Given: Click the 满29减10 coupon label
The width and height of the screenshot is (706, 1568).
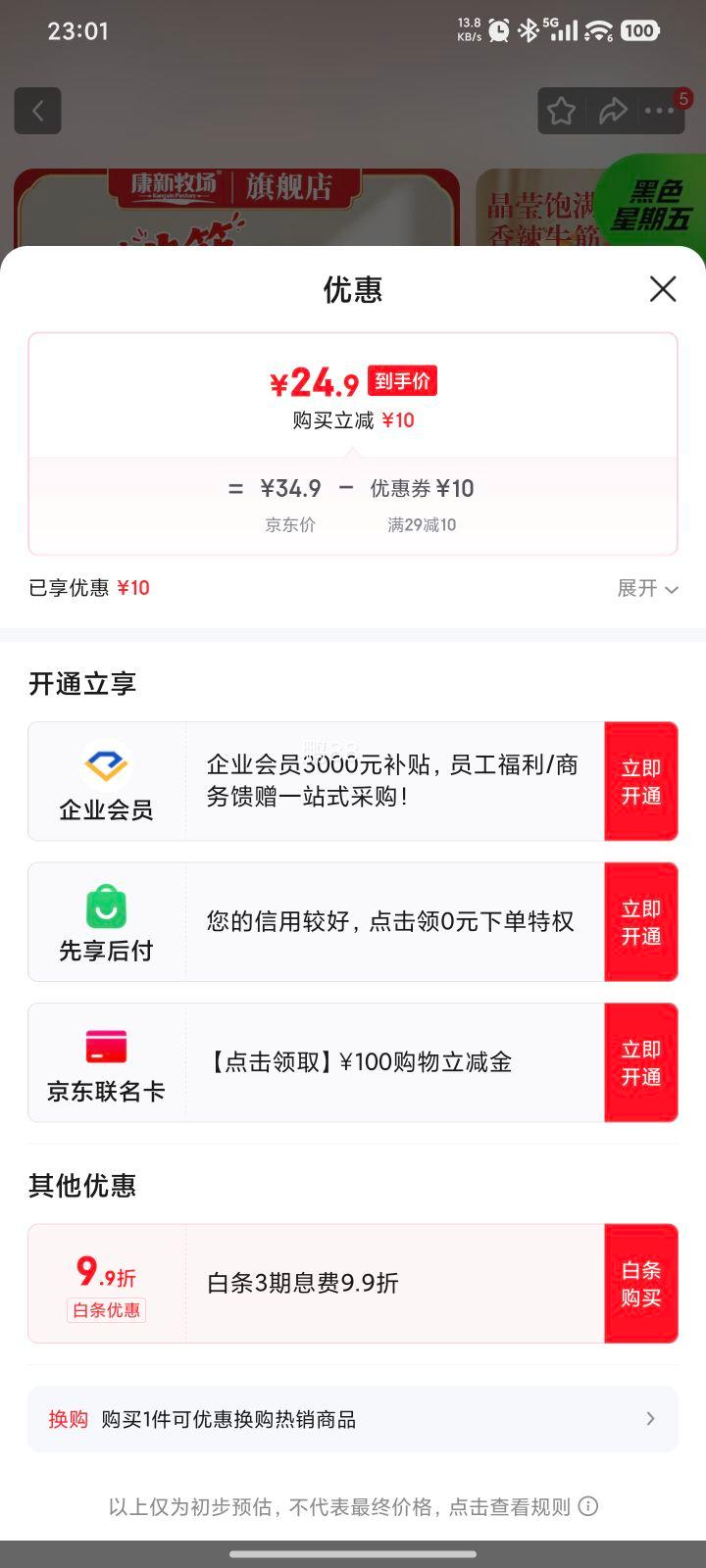Looking at the screenshot, I should (x=421, y=524).
